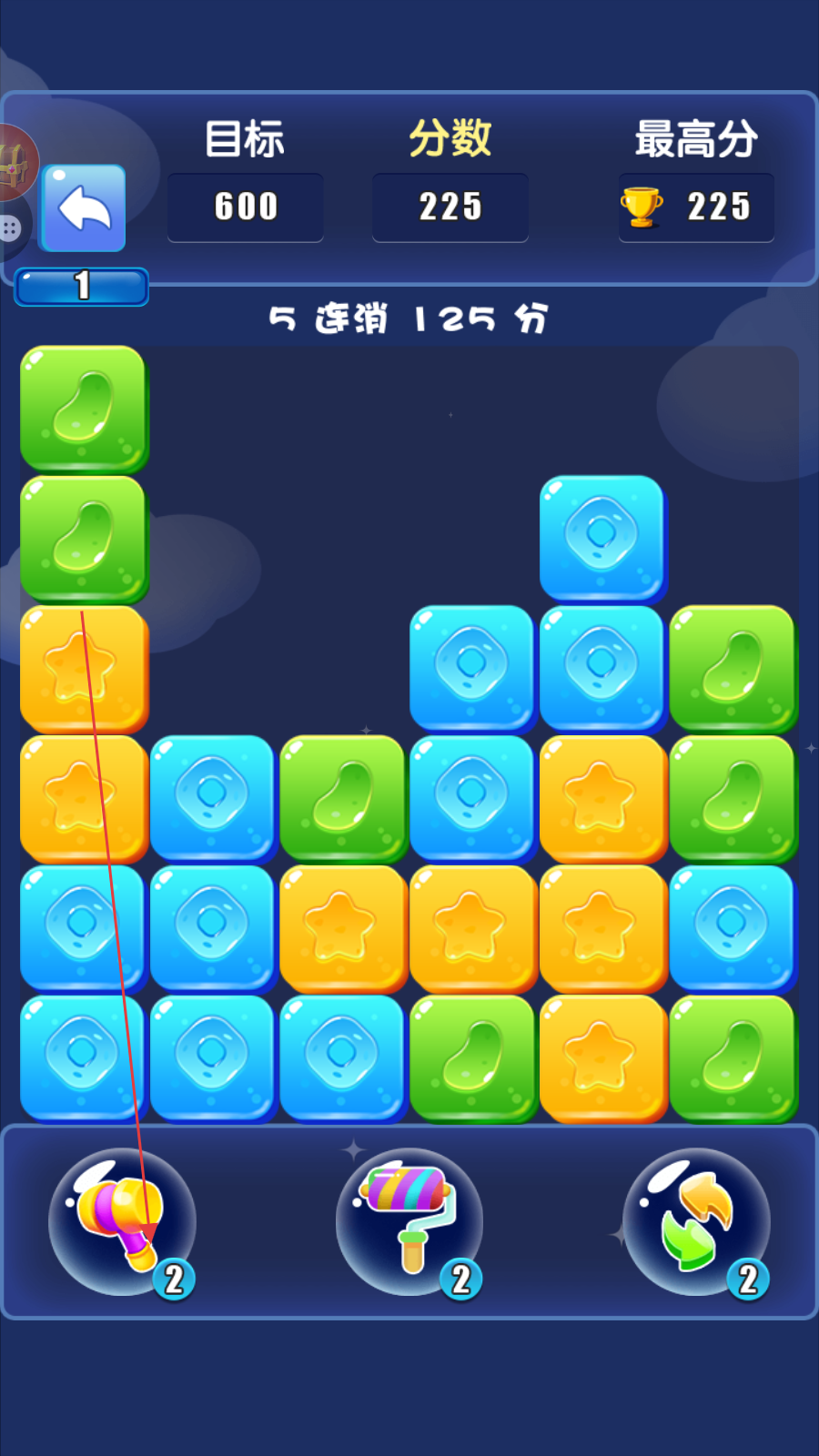Tap the topmost blue block in fifth column
Image resolution: width=819 pixels, height=1456 pixels.
tap(602, 538)
